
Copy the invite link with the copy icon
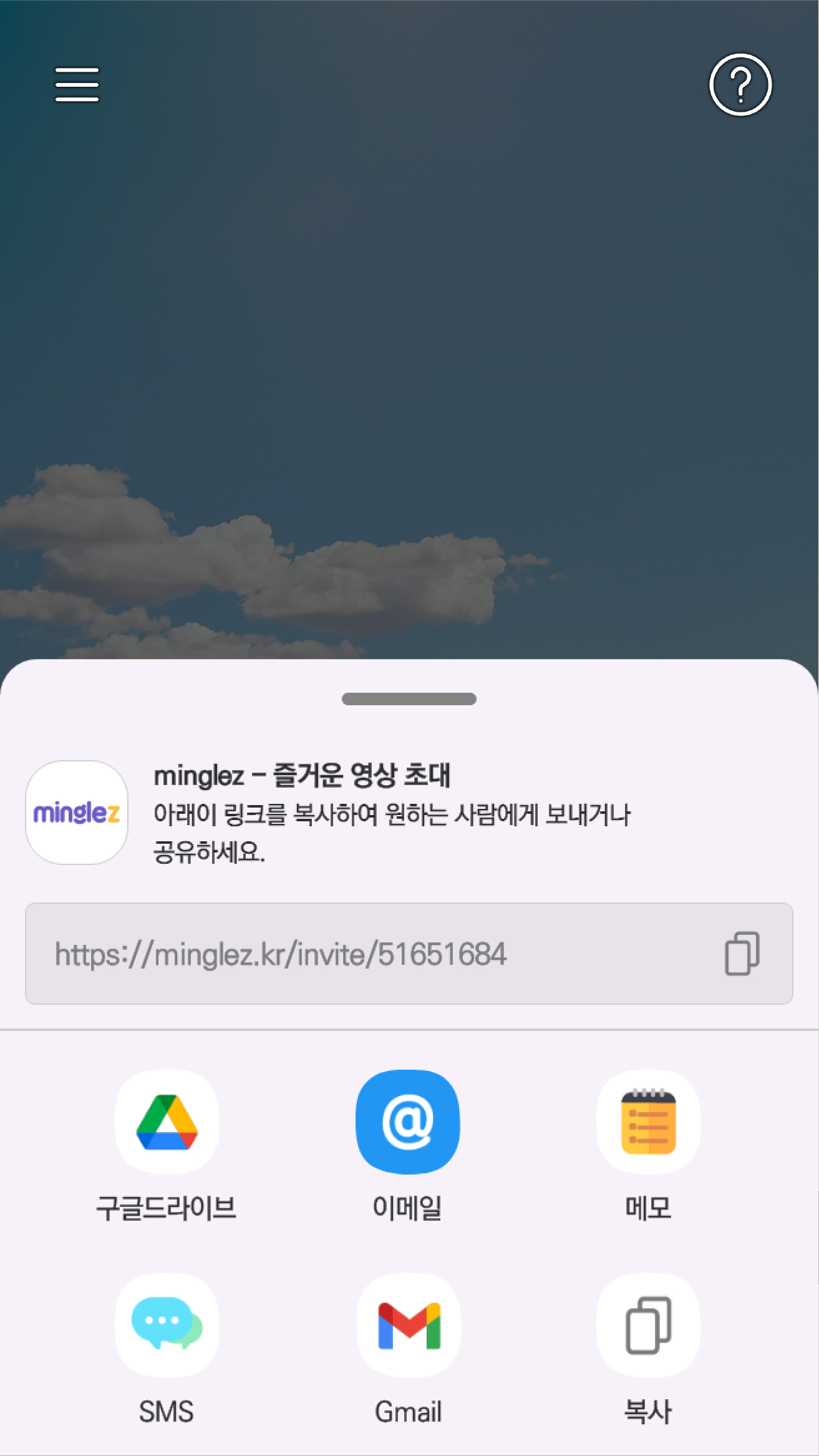[741, 953]
